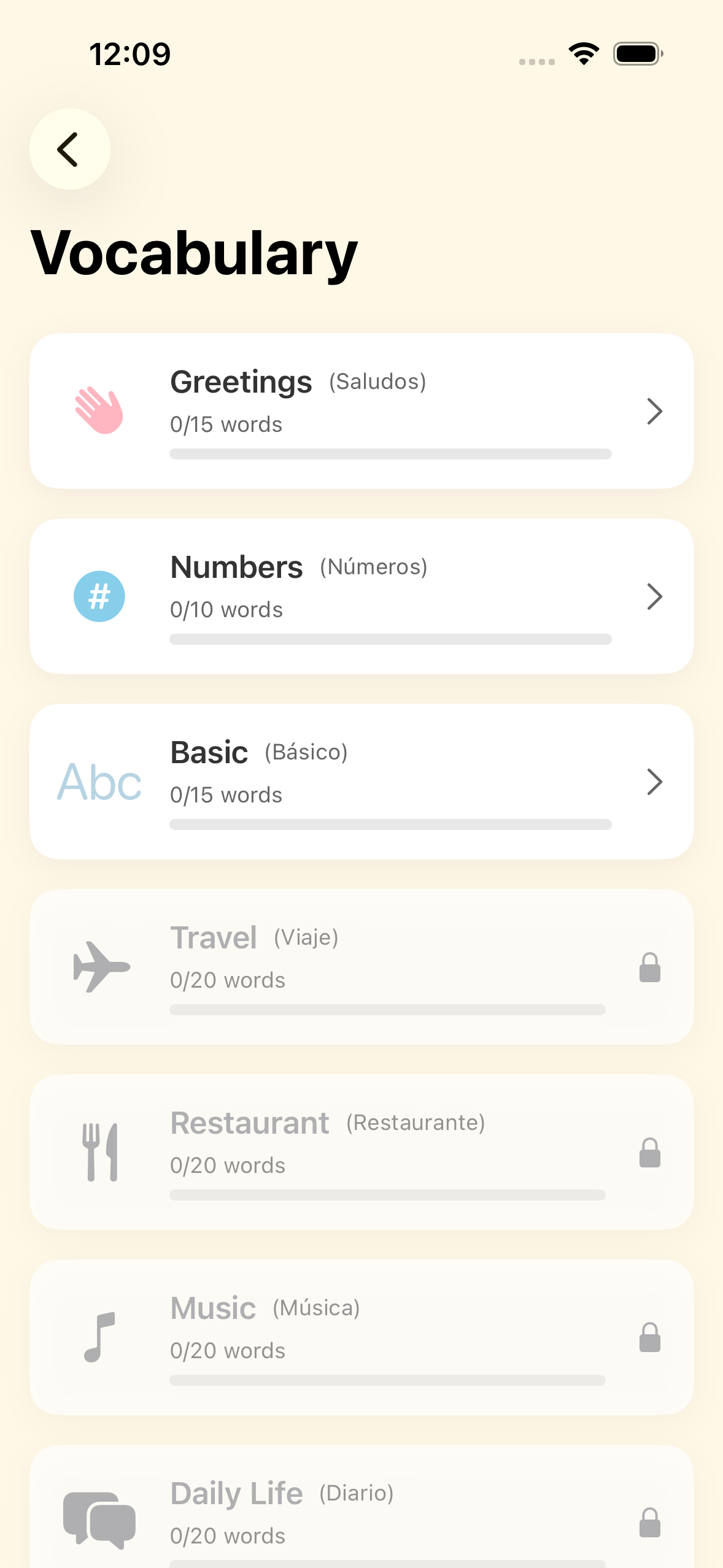The height and width of the screenshot is (1568, 723).
Task: Click the Abc icon for Basic vocabulary
Action: tap(100, 781)
